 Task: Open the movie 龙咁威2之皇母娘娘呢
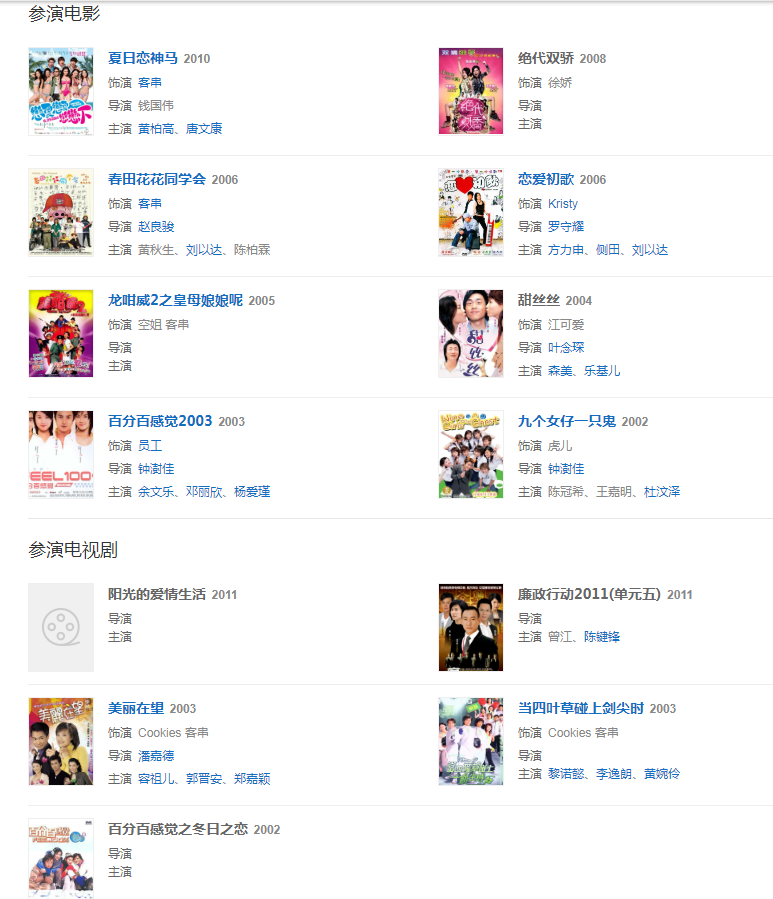tap(175, 301)
